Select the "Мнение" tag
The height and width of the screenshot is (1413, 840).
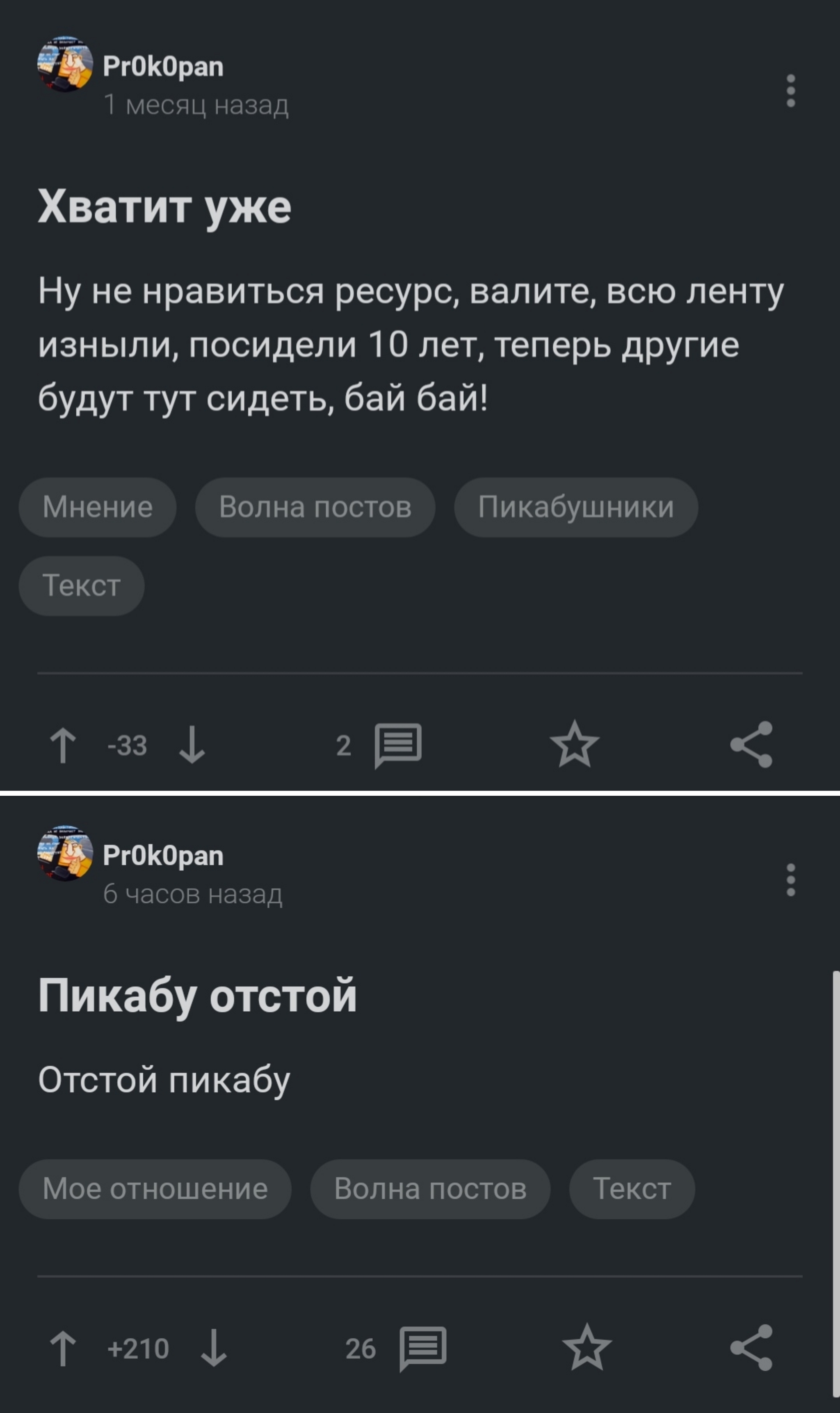tap(97, 507)
